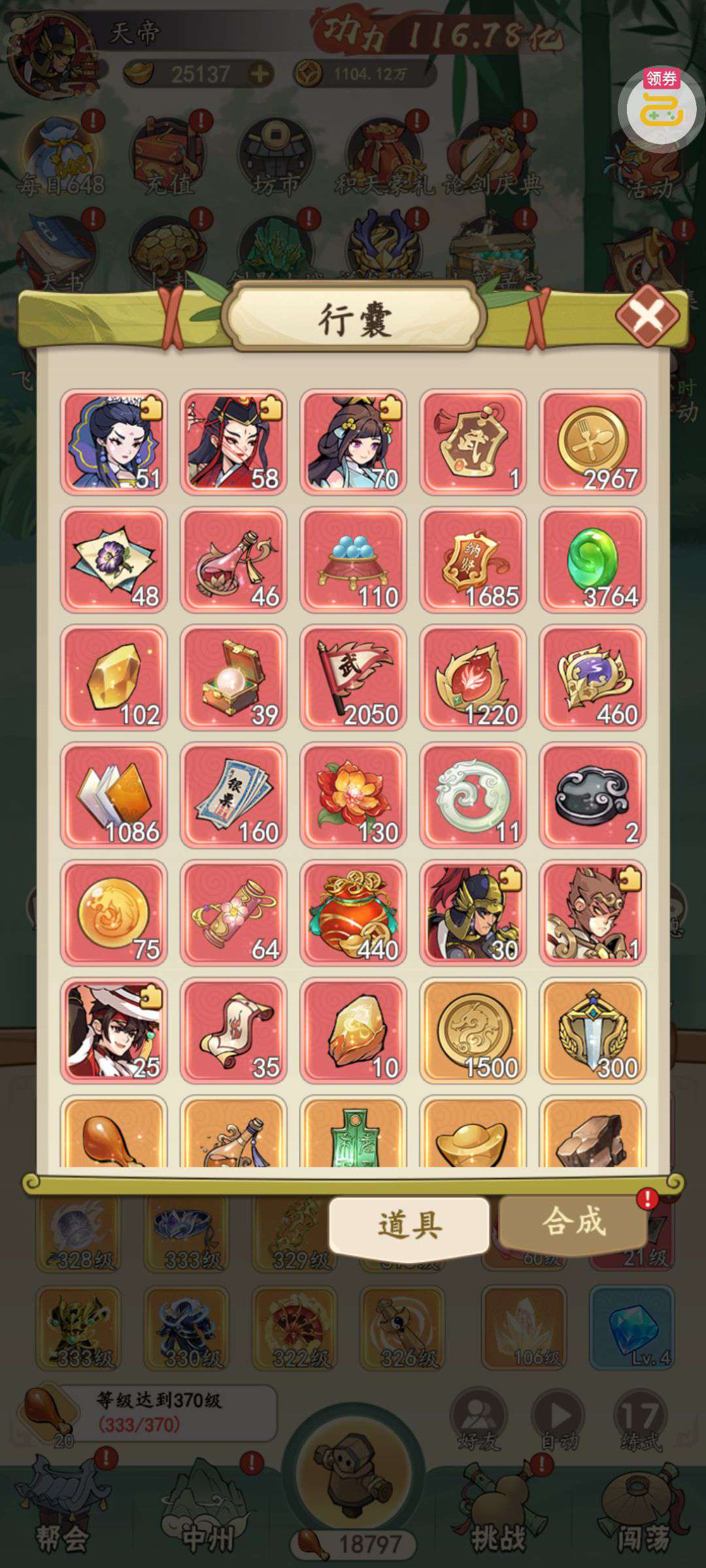The height and width of the screenshot is (1568, 706).
Task: Select the green jade orb item with 3764
Action: [592, 560]
